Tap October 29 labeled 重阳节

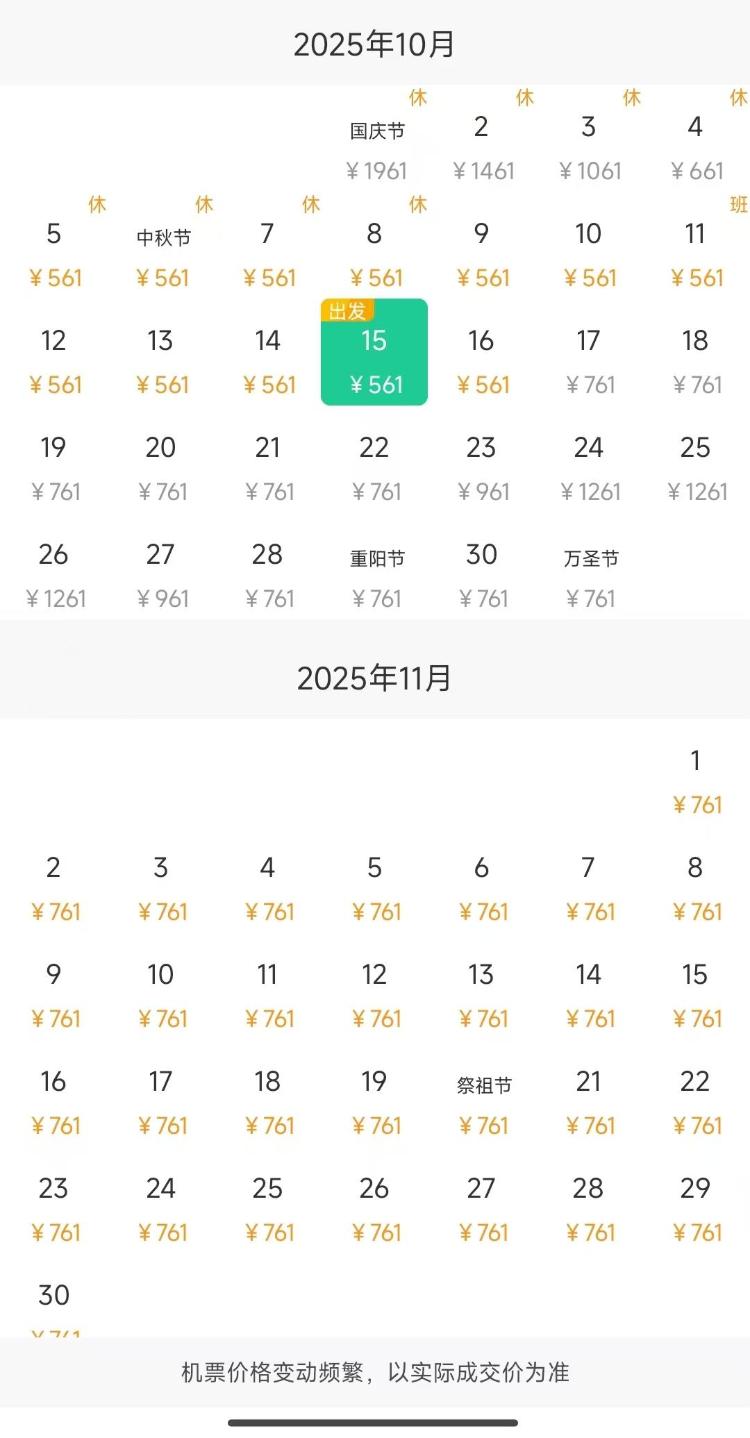(374, 557)
